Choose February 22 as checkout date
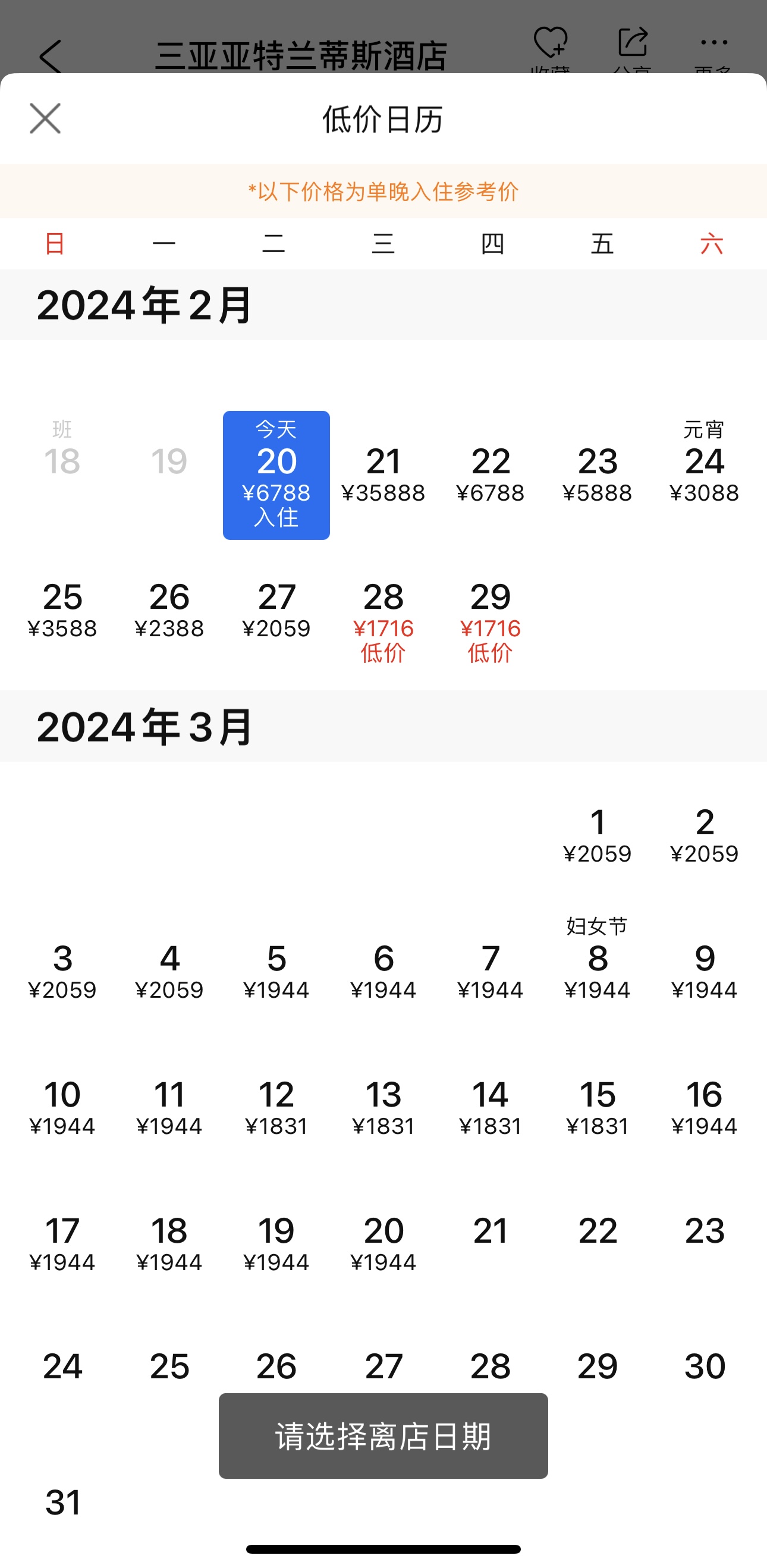 tap(491, 475)
